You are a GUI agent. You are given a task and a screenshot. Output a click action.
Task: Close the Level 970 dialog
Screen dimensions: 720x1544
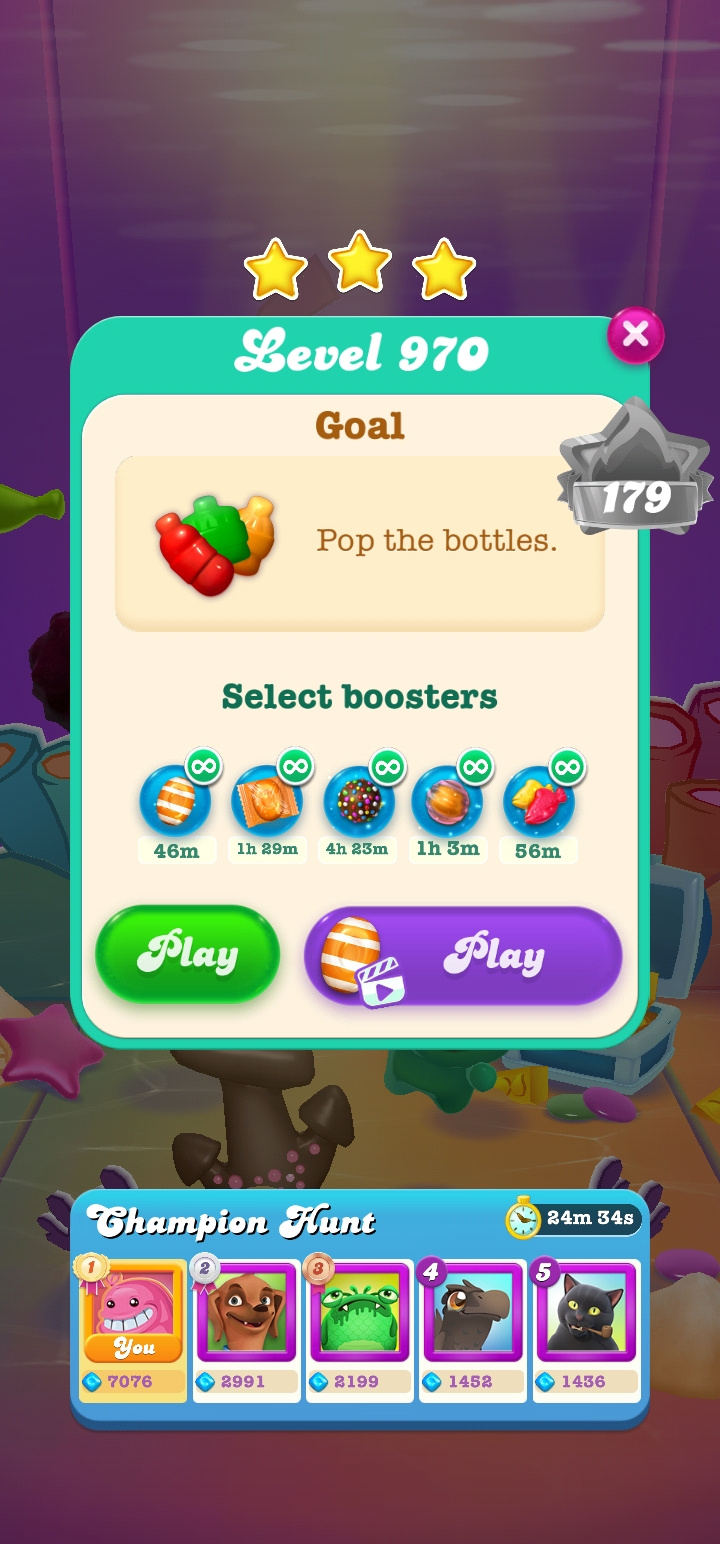[635, 335]
